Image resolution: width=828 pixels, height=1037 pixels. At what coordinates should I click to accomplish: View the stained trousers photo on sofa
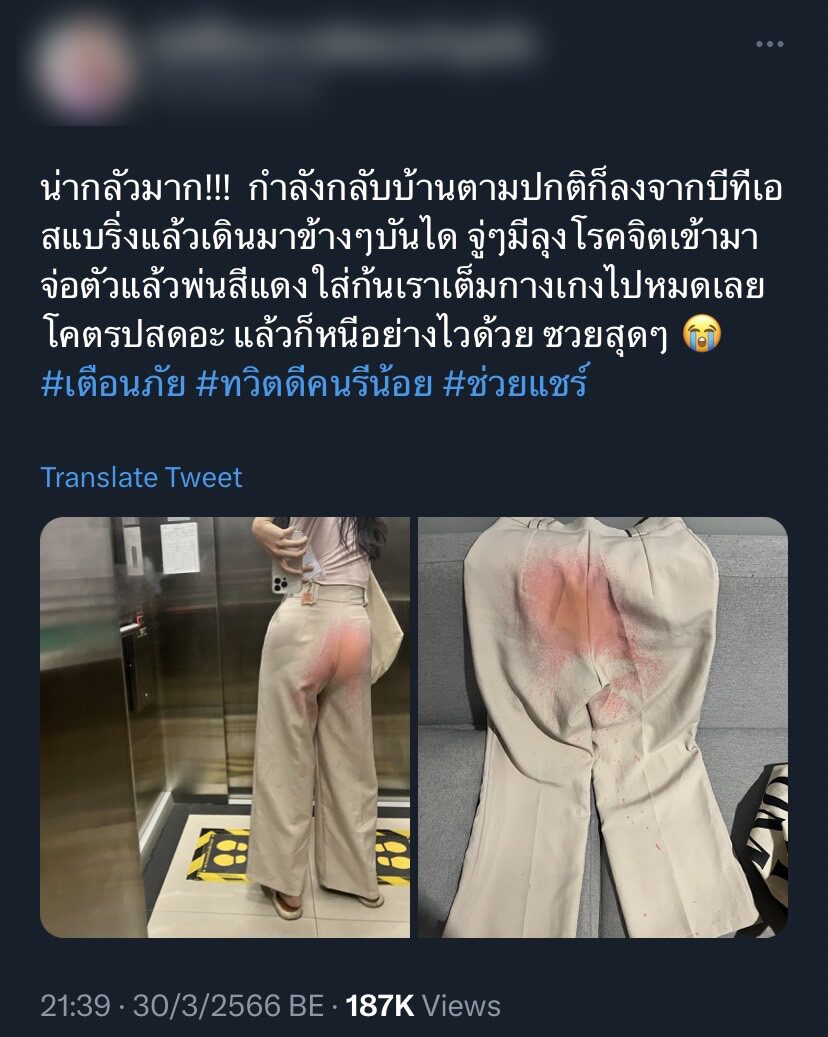[x=603, y=727]
